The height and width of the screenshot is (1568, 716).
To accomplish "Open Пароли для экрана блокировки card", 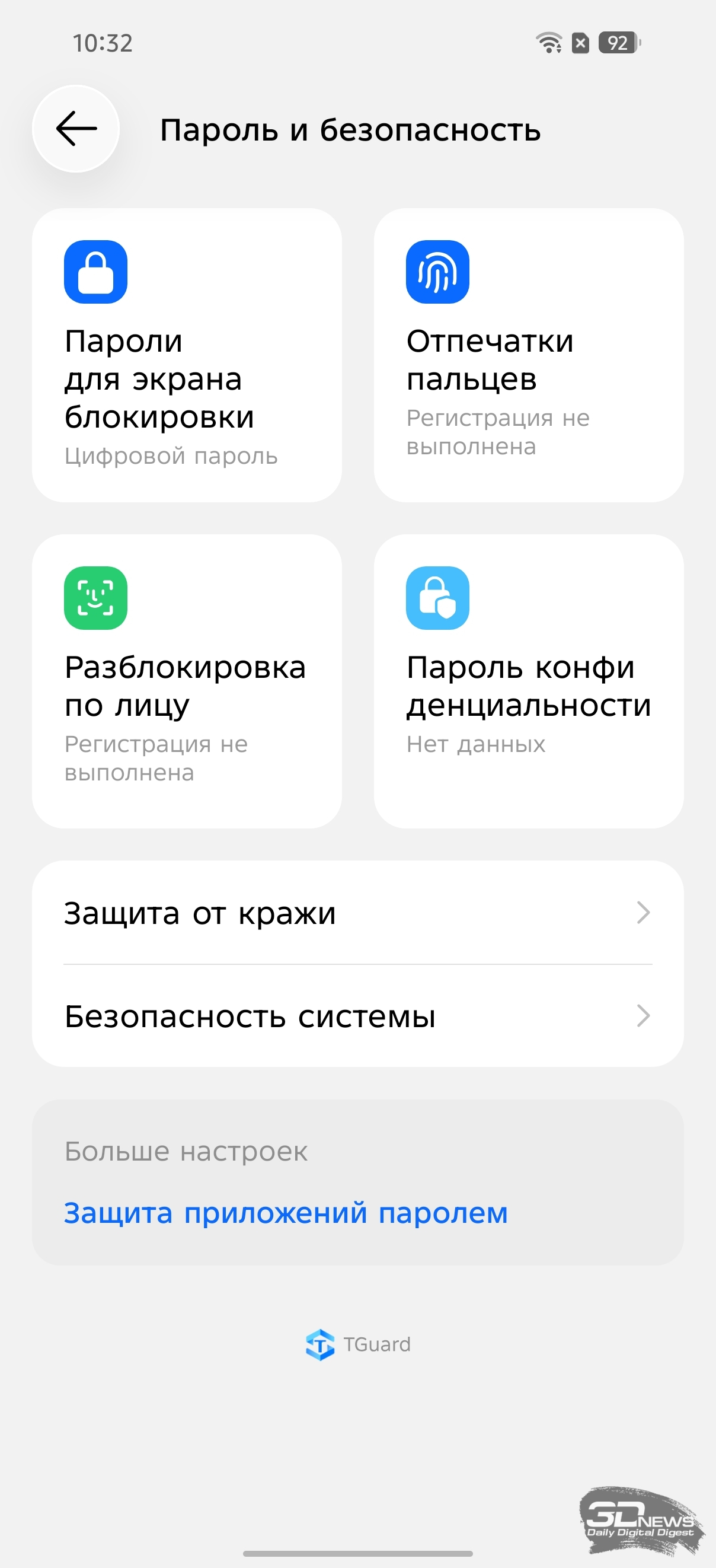I will [x=187, y=355].
